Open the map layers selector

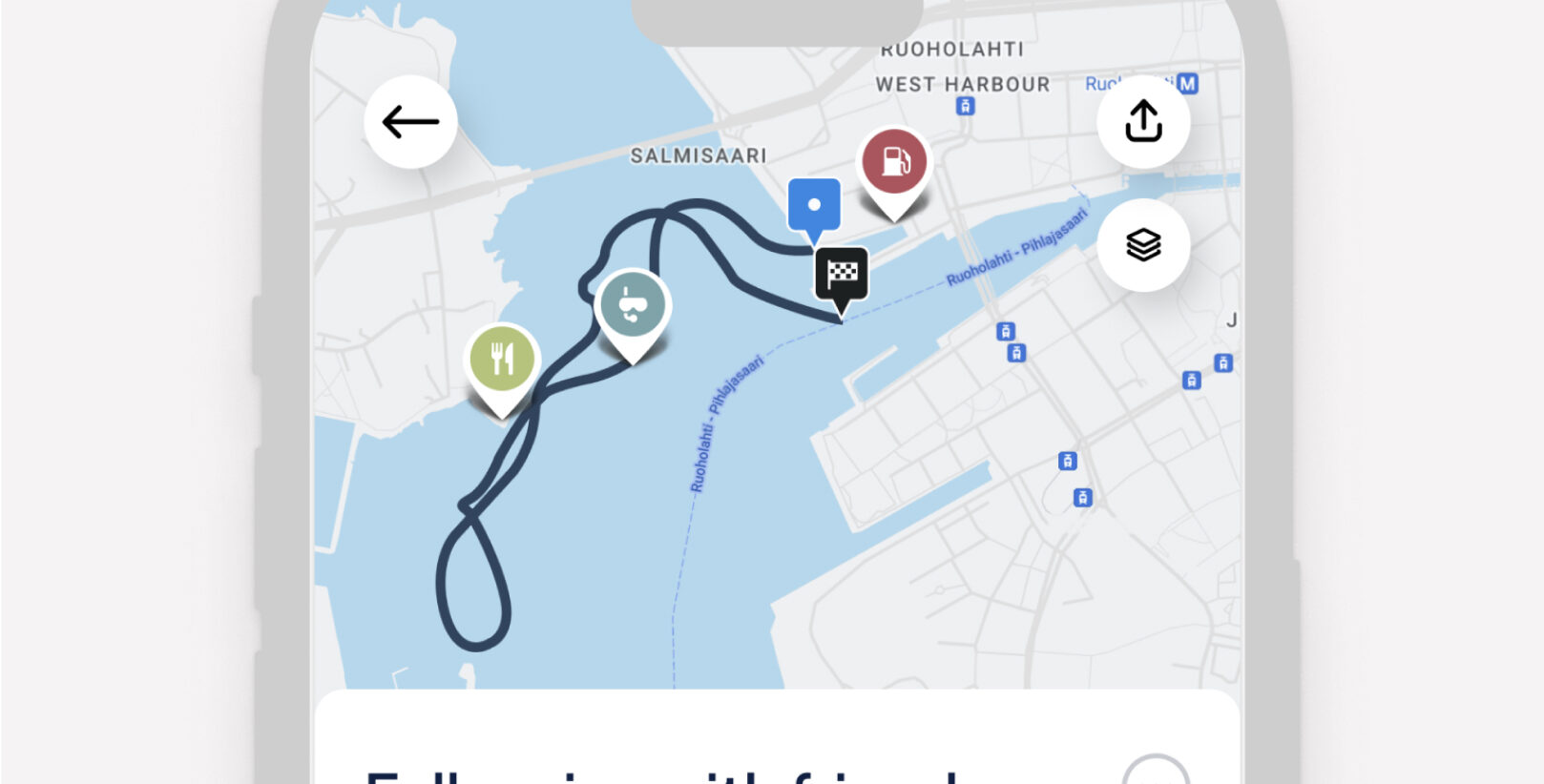[1142, 245]
